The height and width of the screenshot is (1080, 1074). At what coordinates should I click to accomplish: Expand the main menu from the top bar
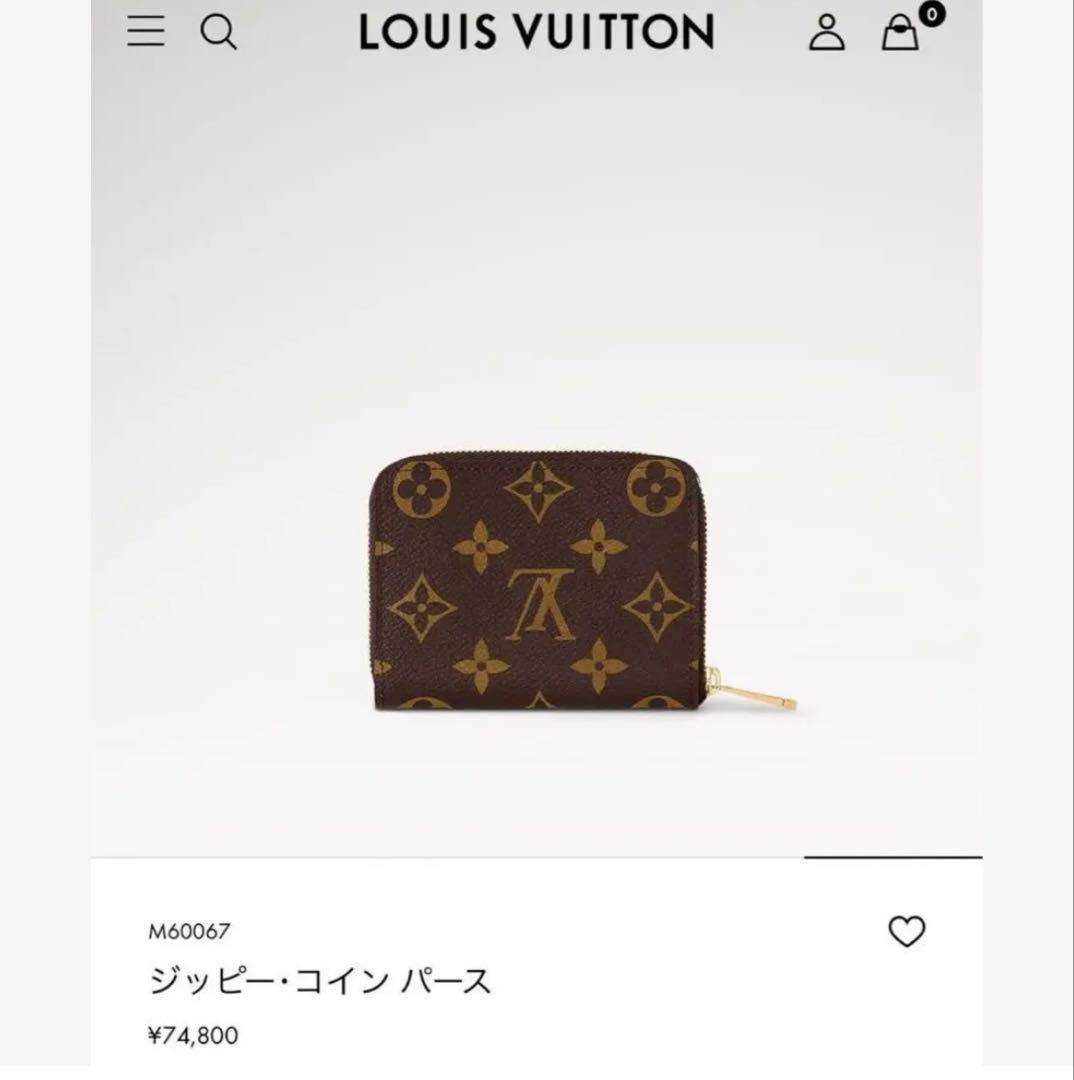[145, 33]
